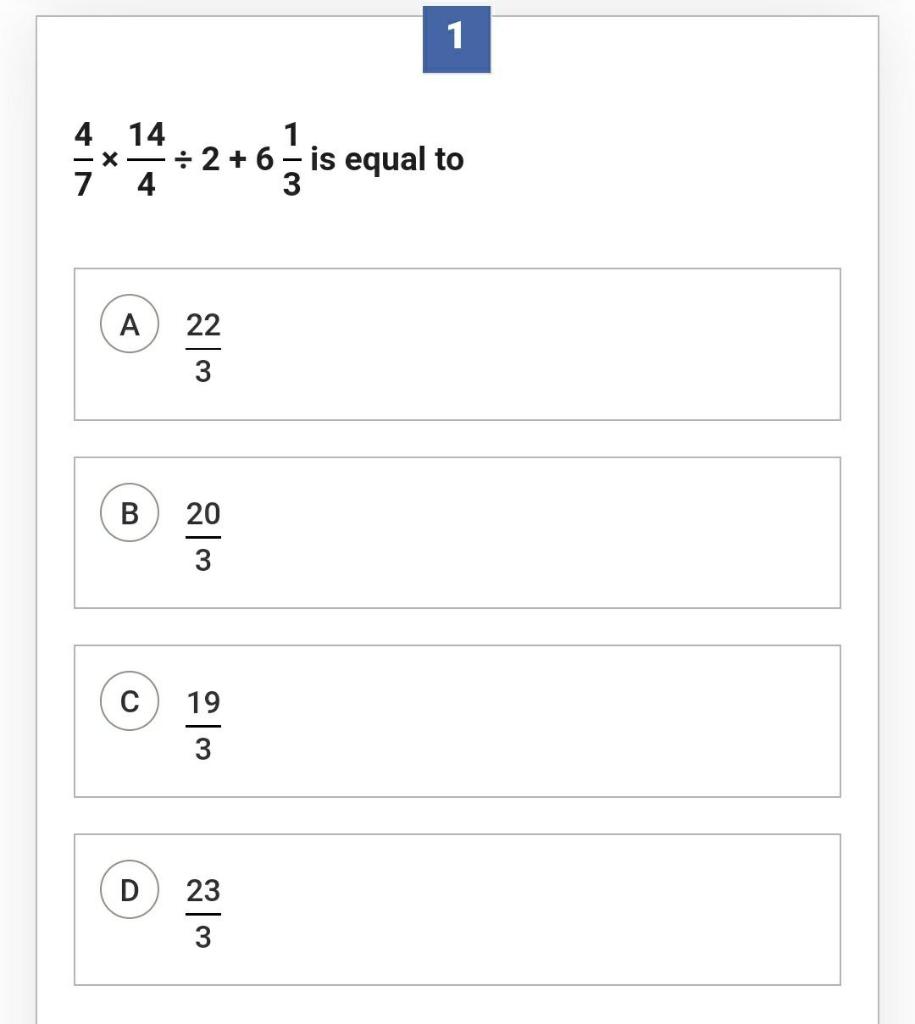The width and height of the screenshot is (915, 1024).
Task: Click the blue question number 1 badge
Action: click(x=458, y=37)
